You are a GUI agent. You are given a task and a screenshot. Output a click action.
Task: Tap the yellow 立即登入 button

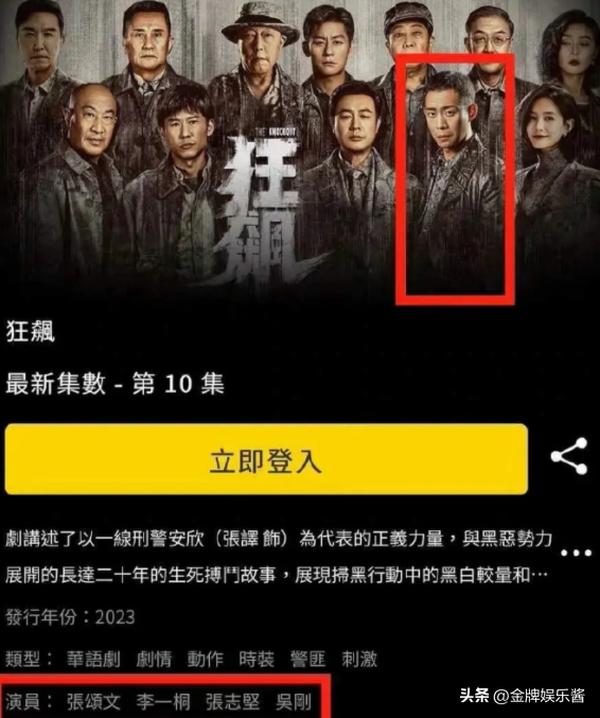(x=266, y=460)
